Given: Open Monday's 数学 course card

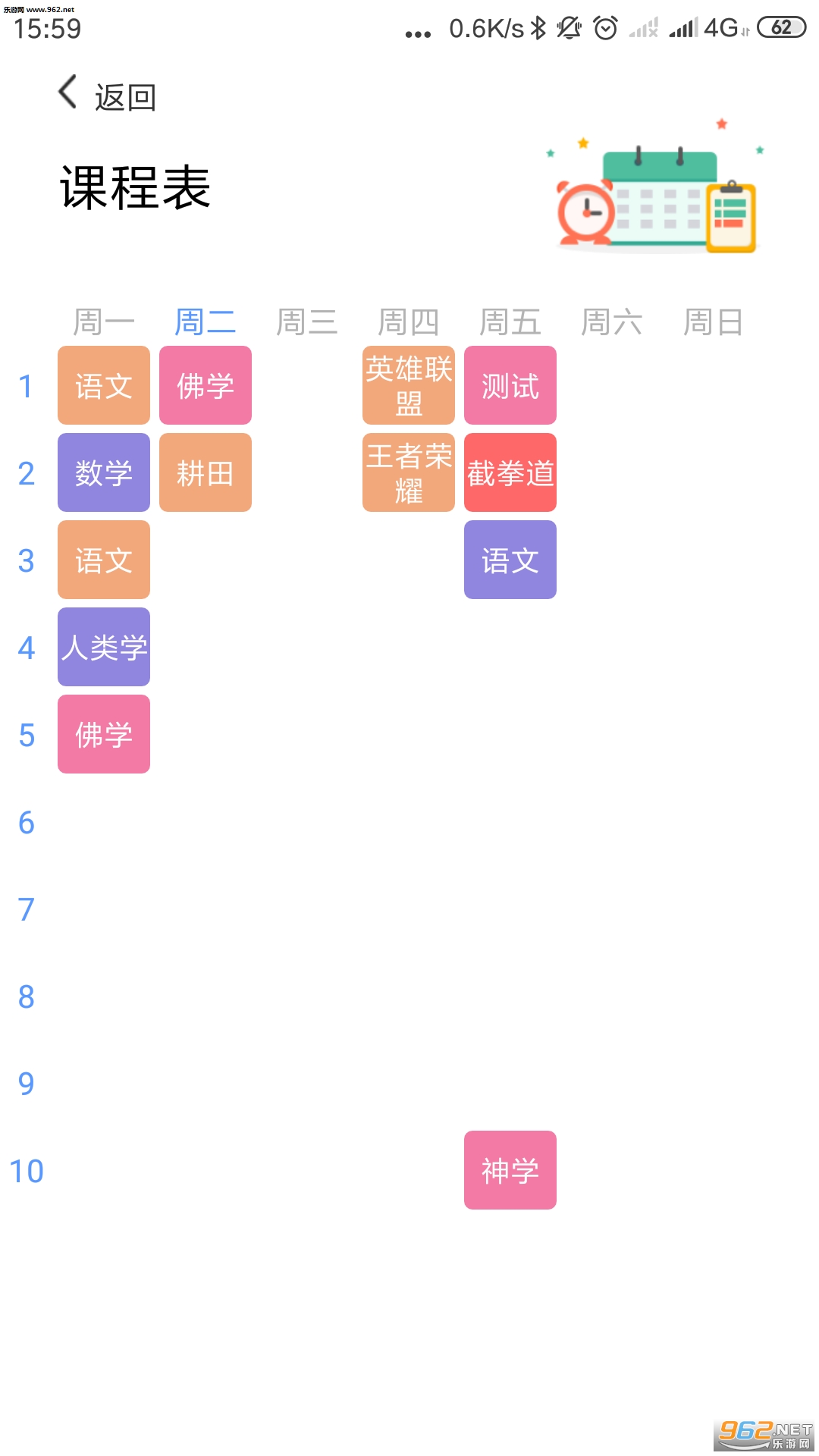Looking at the screenshot, I should (104, 472).
